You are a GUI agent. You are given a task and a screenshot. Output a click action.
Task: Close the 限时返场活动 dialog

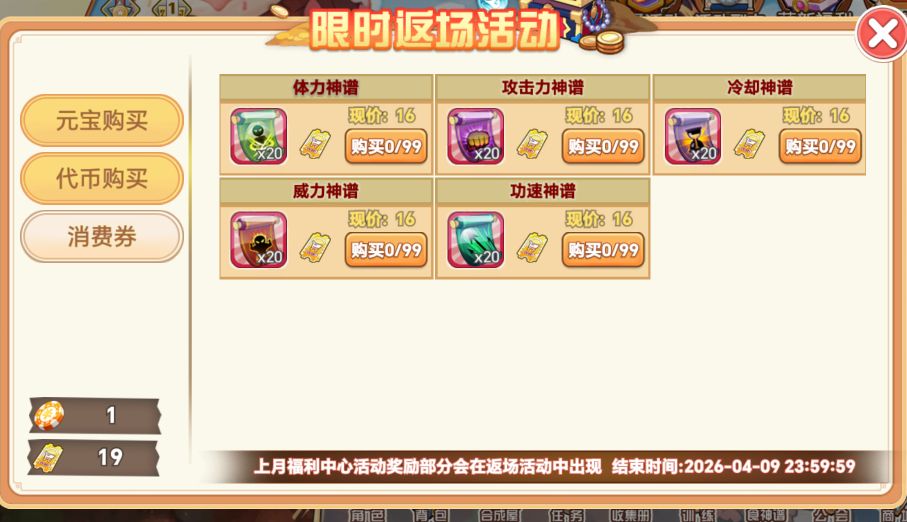point(881,35)
